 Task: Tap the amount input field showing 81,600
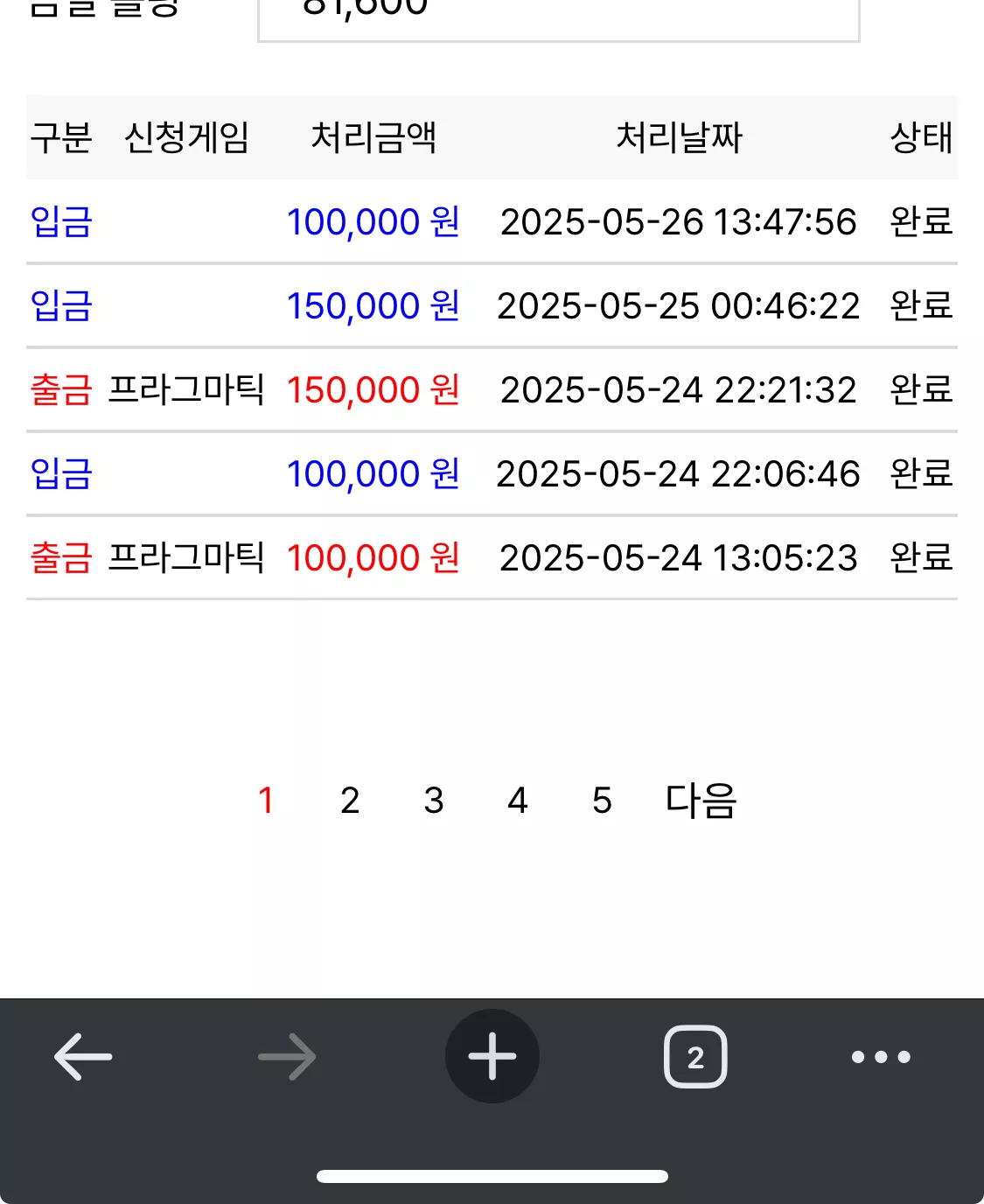coord(559,17)
